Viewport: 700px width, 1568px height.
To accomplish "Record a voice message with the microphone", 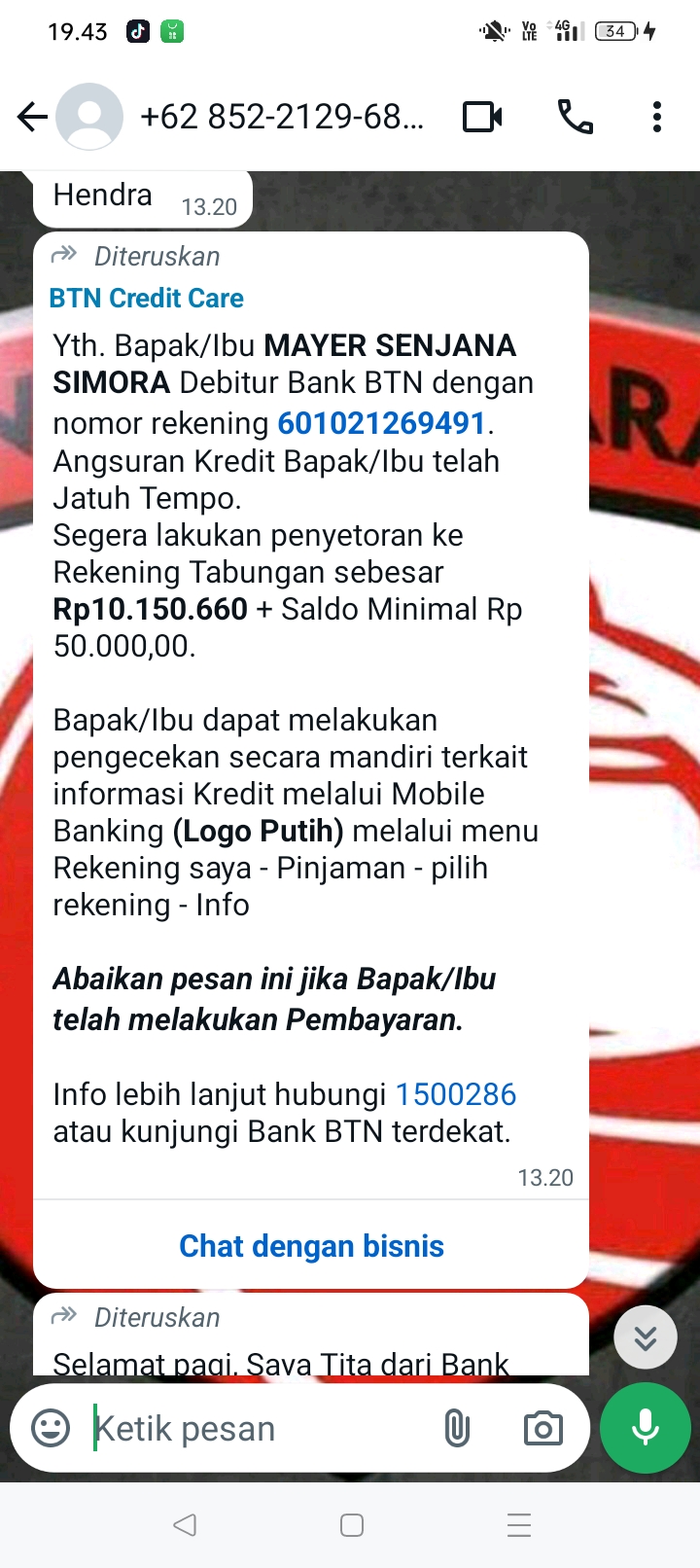I will (x=645, y=1428).
